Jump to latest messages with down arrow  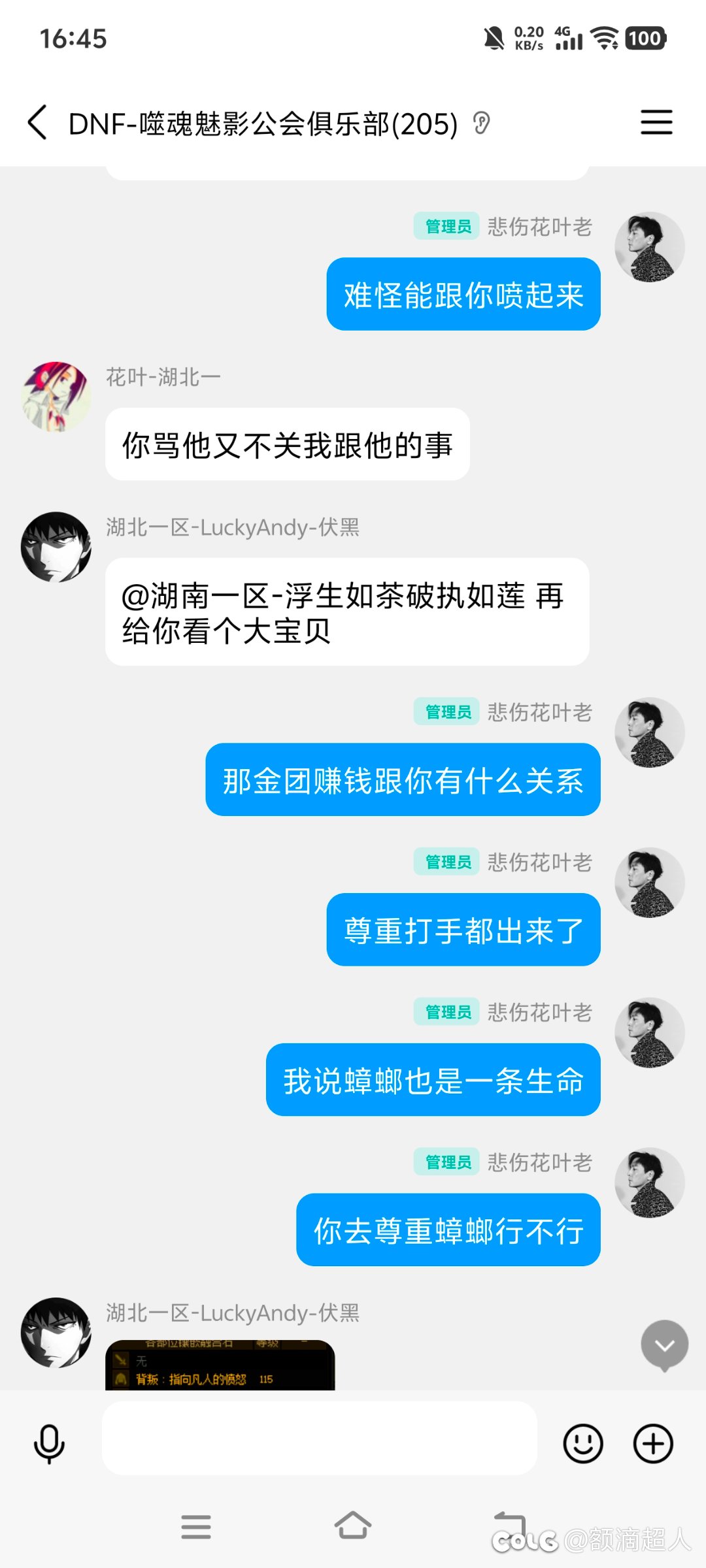click(665, 1345)
